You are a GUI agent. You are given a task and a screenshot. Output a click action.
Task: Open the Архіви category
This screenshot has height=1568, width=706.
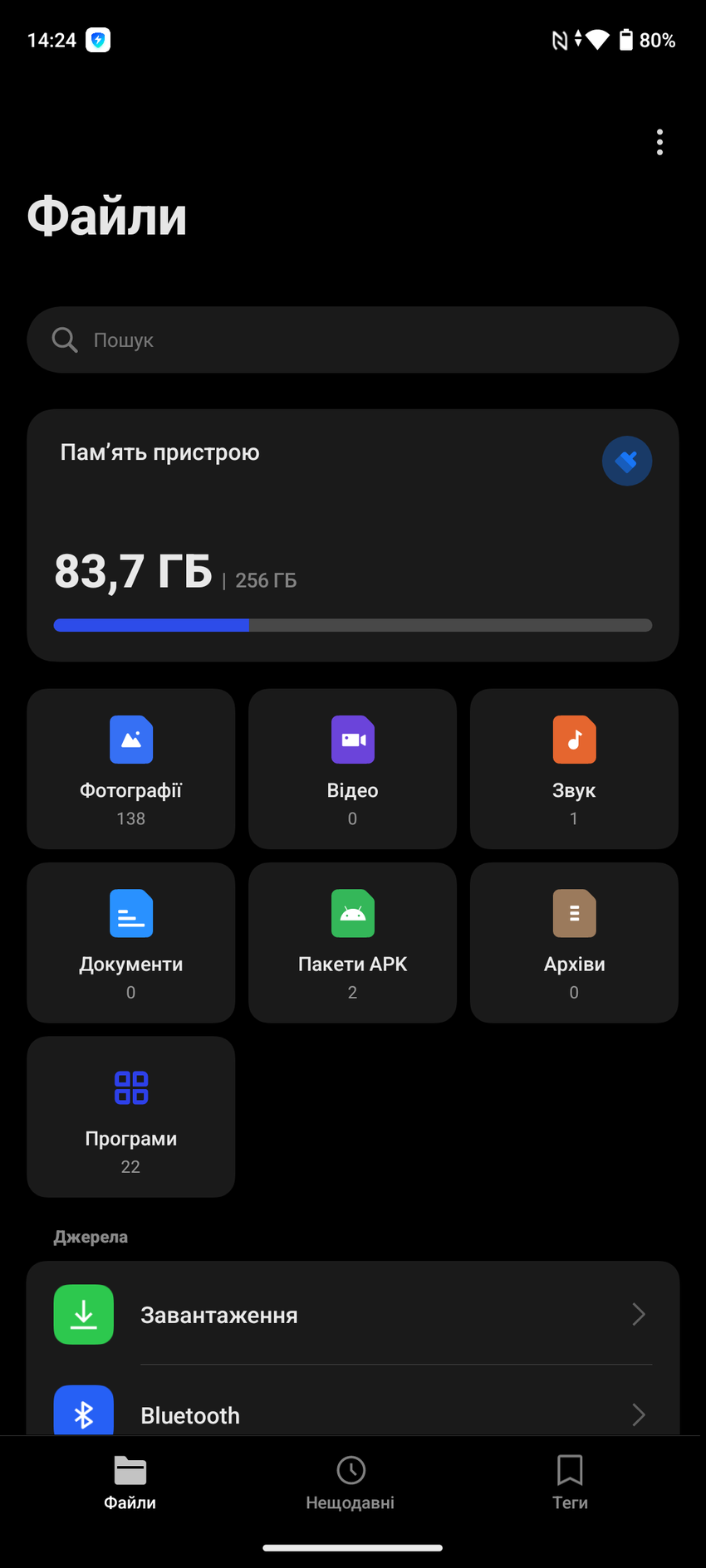pos(574,942)
